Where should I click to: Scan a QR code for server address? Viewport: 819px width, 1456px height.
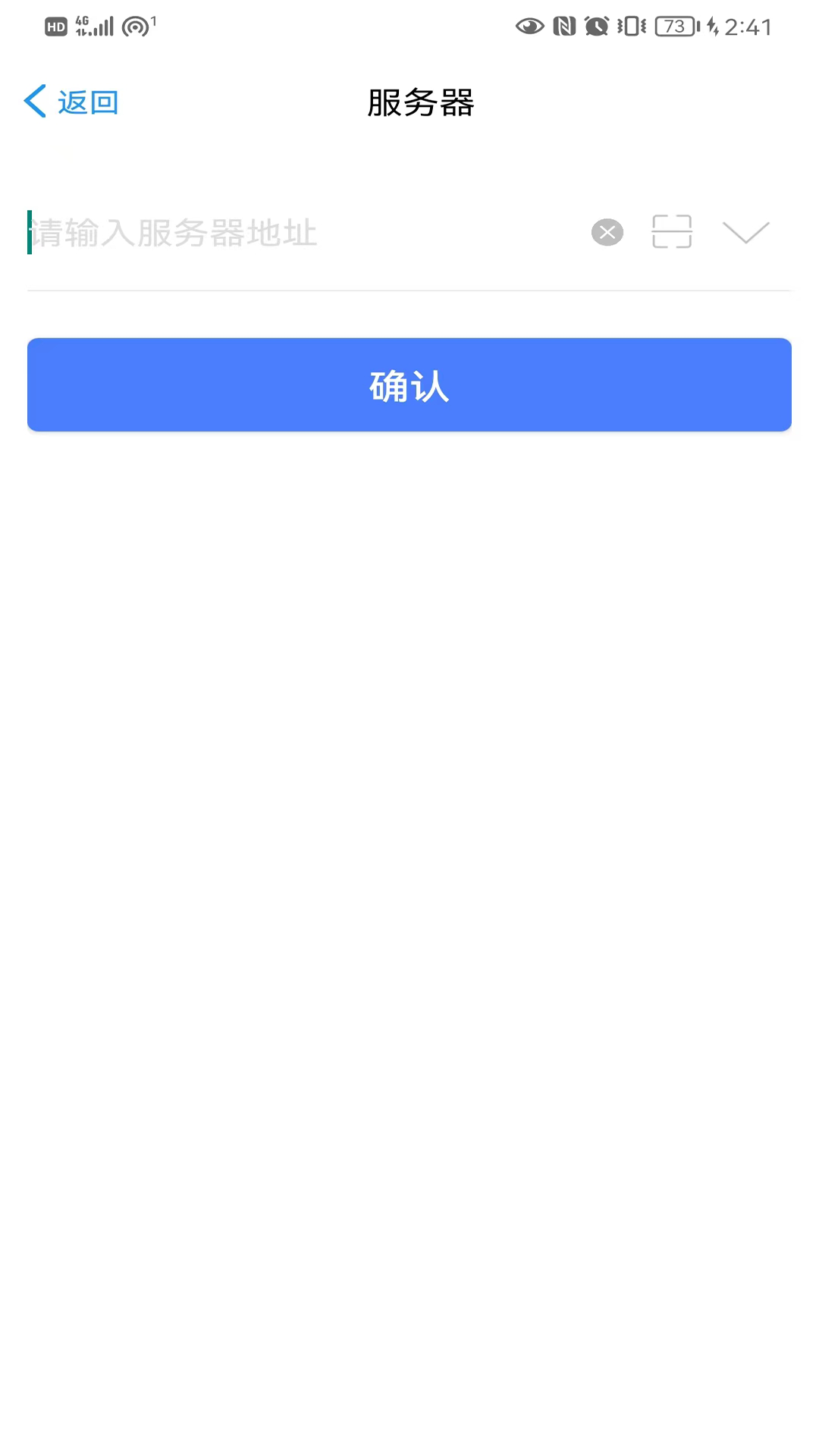[672, 232]
